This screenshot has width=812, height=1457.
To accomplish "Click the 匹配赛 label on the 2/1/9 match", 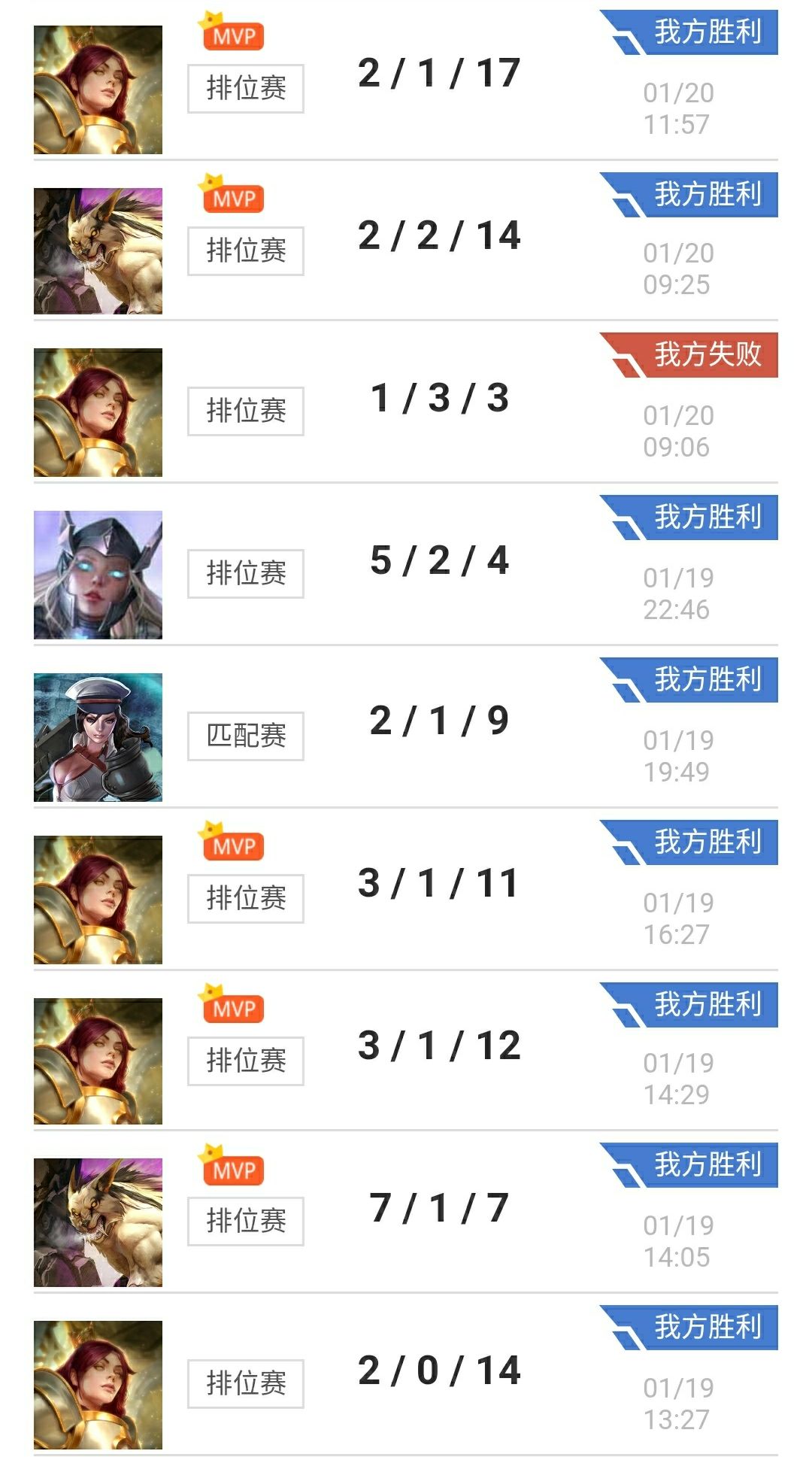I will 245,737.
